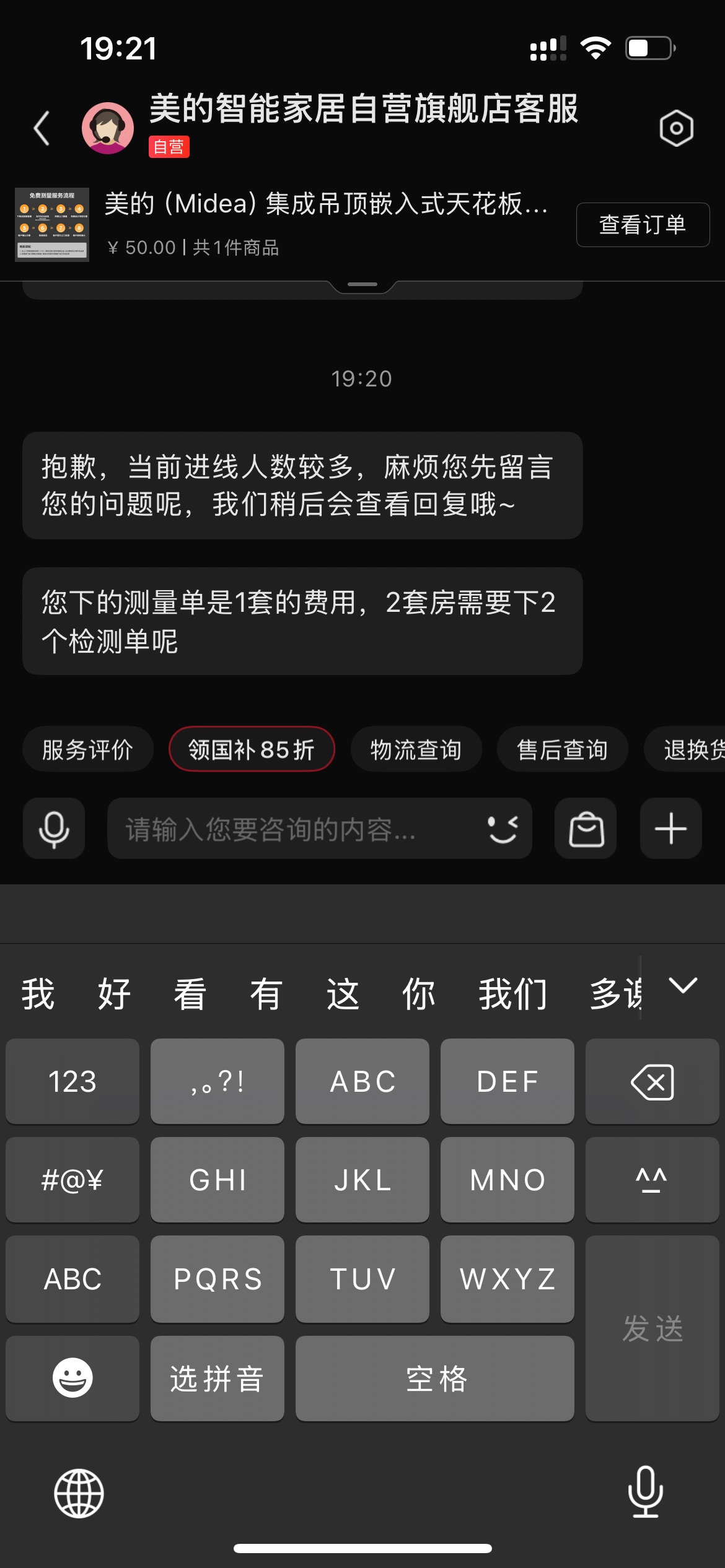The height and width of the screenshot is (1568, 725).
Task: Go back using the back arrow
Action: [x=42, y=128]
